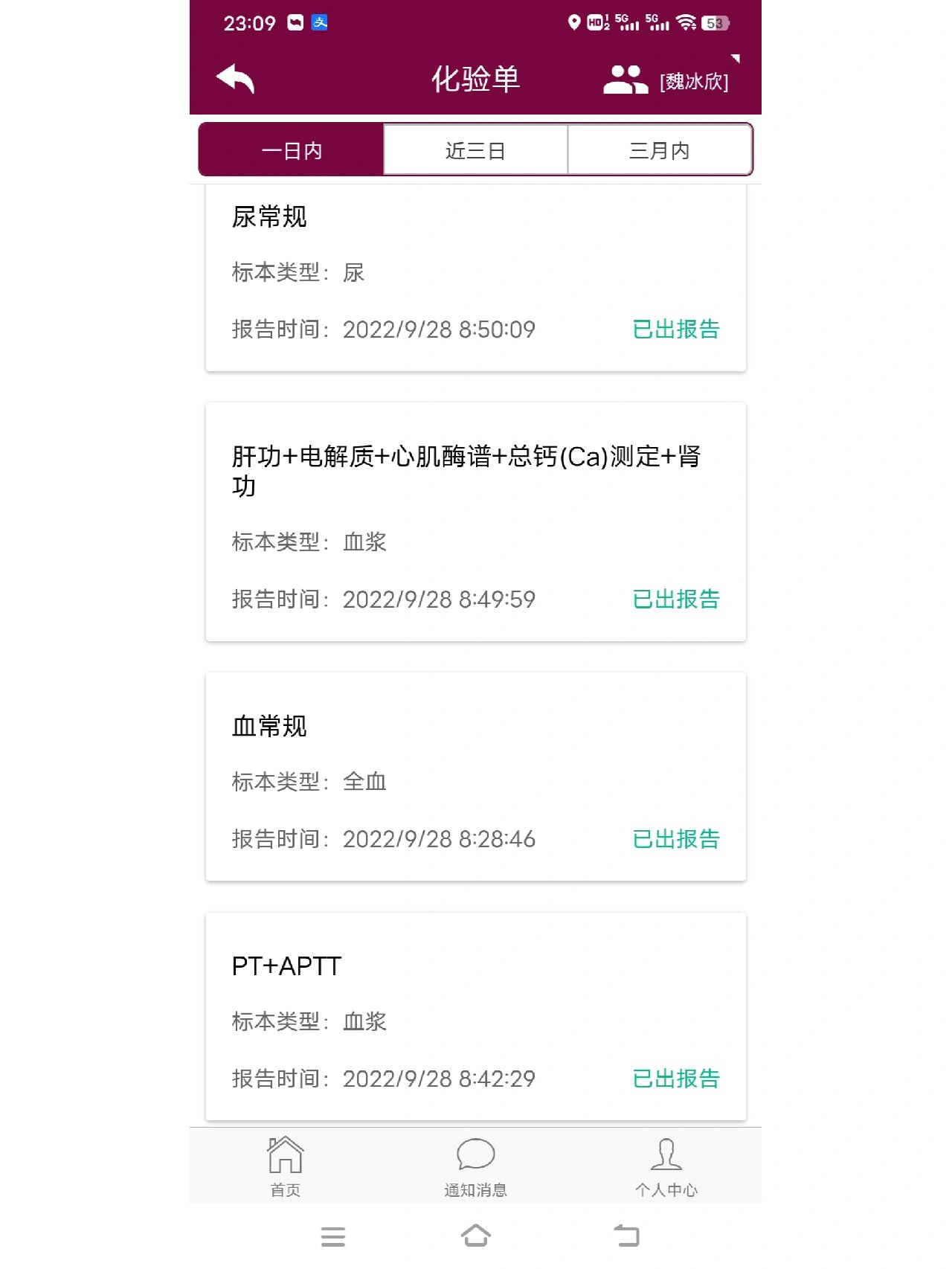The width and height of the screenshot is (952, 1269).
Task: Open 已出报告 for 血常规
Action: [676, 839]
